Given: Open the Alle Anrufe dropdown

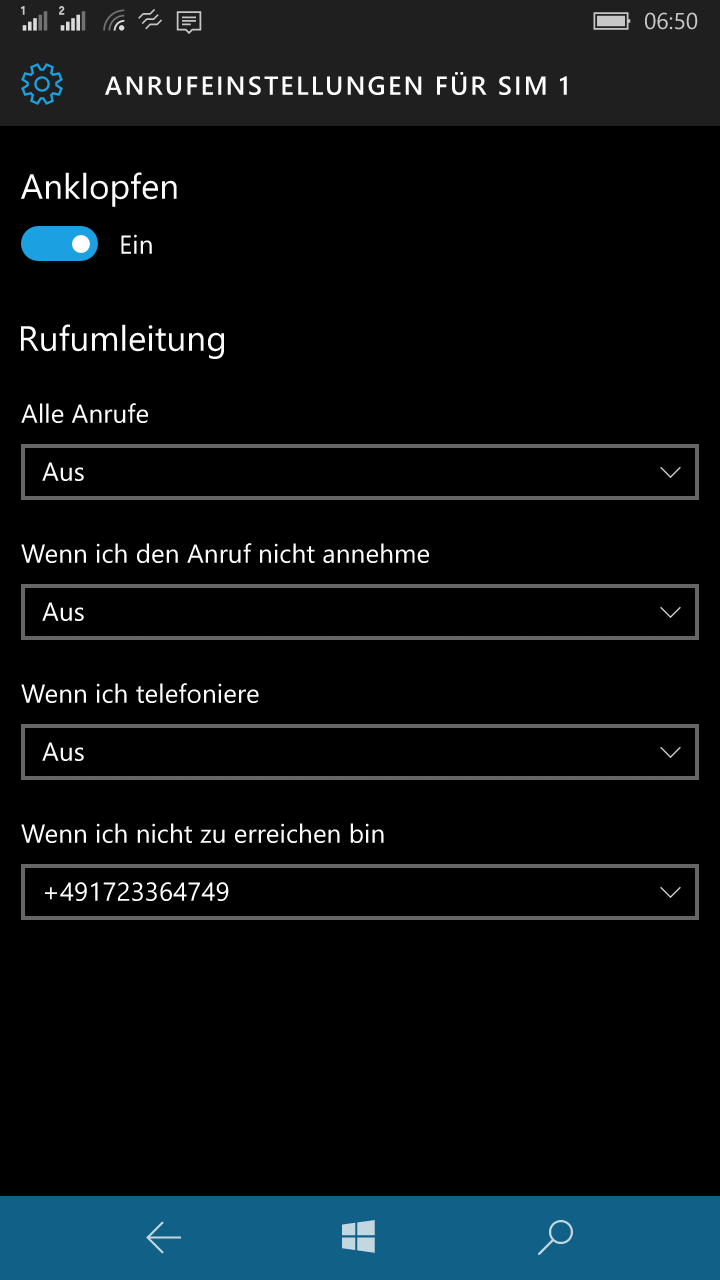Looking at the screenshot, I should [360, 472].
